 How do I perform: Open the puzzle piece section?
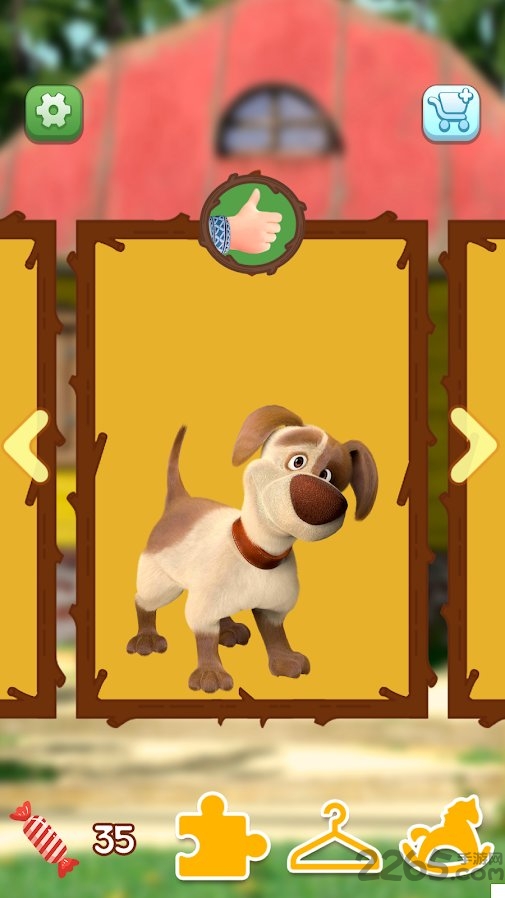click(x=222, y=836)
